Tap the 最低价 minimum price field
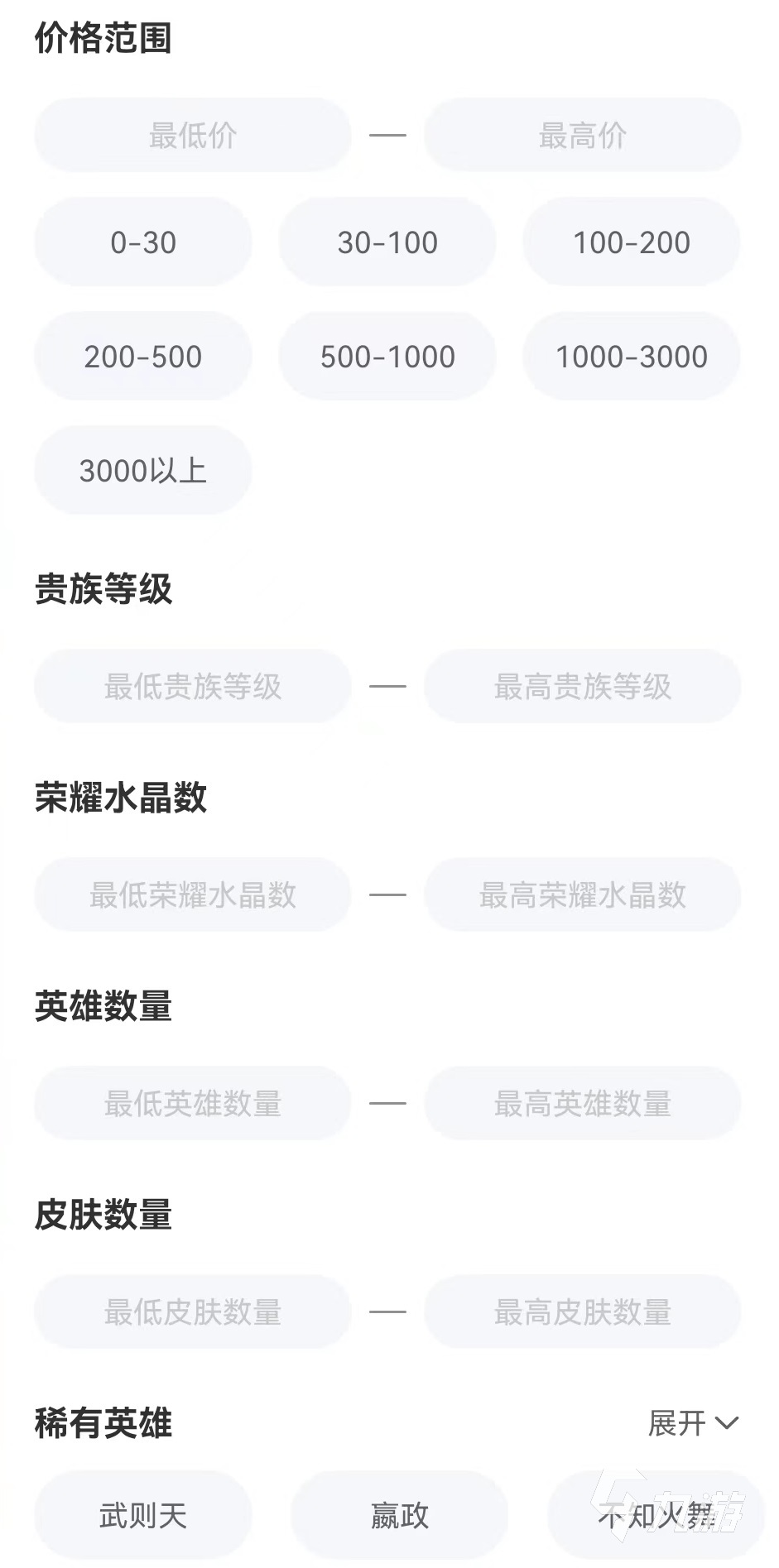This screenshot has height=1568, width=779. coord(193,135)
